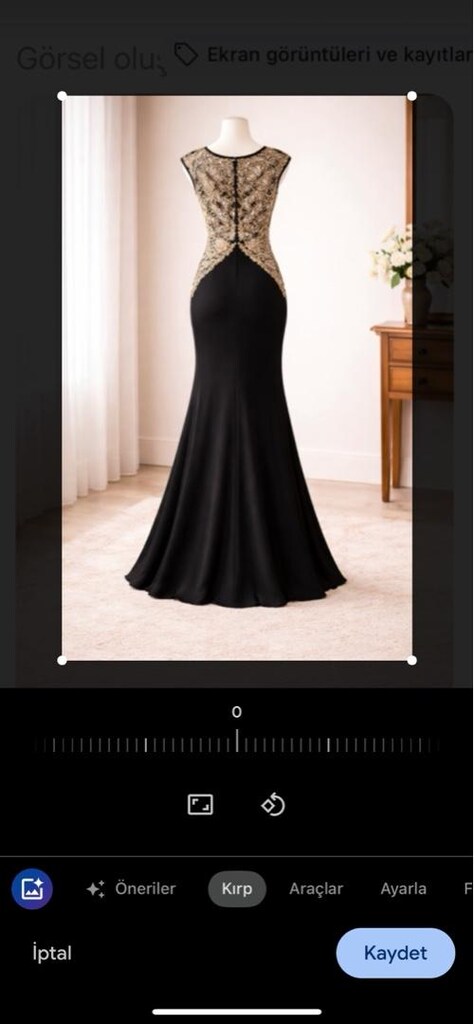The image size is (474, 1024).
Task: Open the aspect ratio crop options
Action: point(200,805)
